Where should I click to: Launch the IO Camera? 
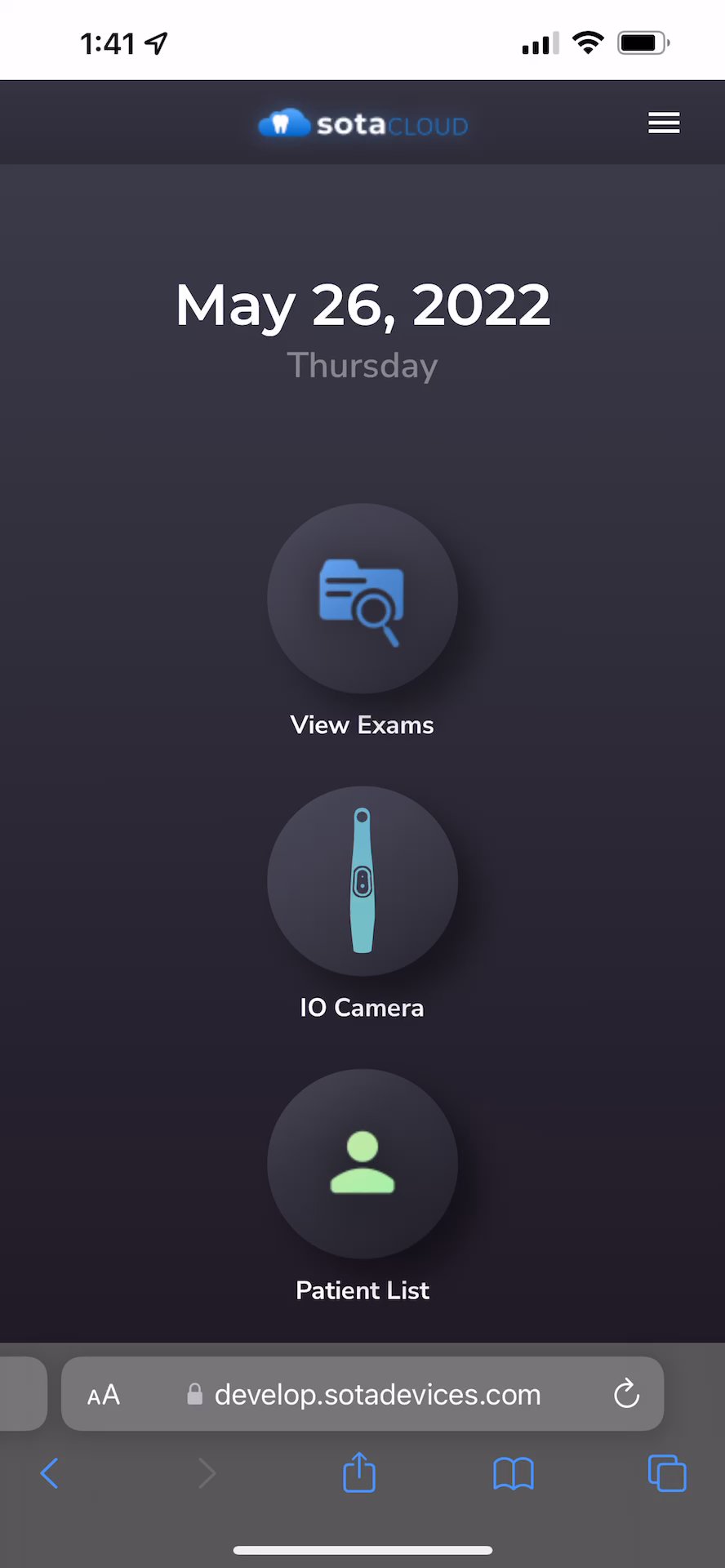pyautogui.click(x=362, y=881)
